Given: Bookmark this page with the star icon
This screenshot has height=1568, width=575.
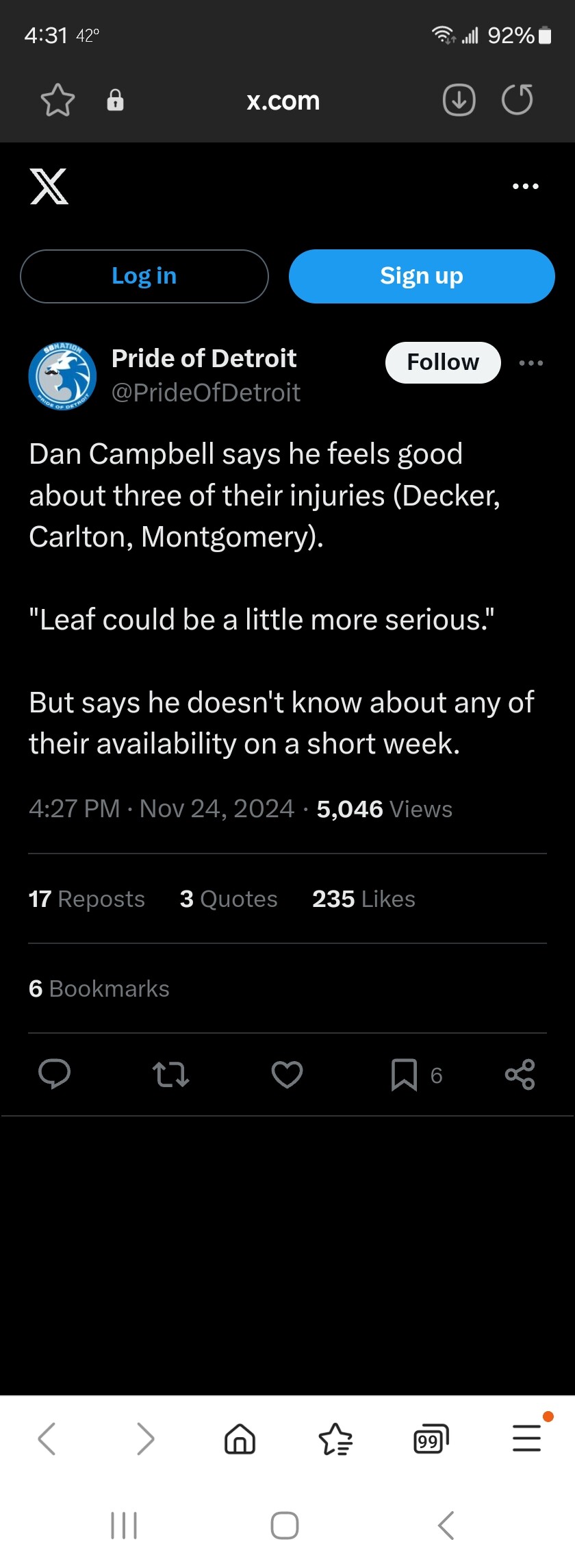Looking at the screenshot, I should [57, 100].
